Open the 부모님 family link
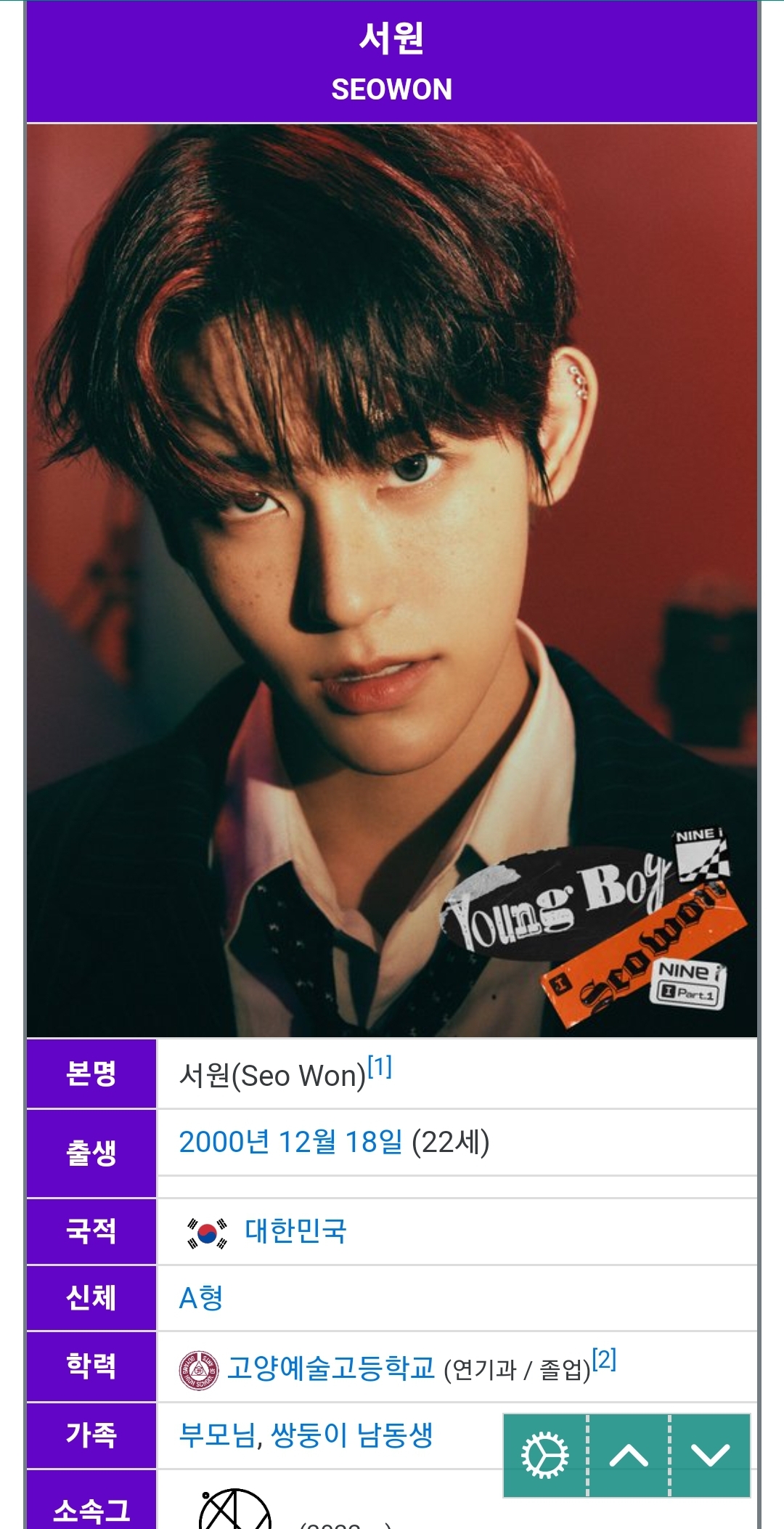This screenshot has height=1529, width=784. click(x=217, y=1435)
